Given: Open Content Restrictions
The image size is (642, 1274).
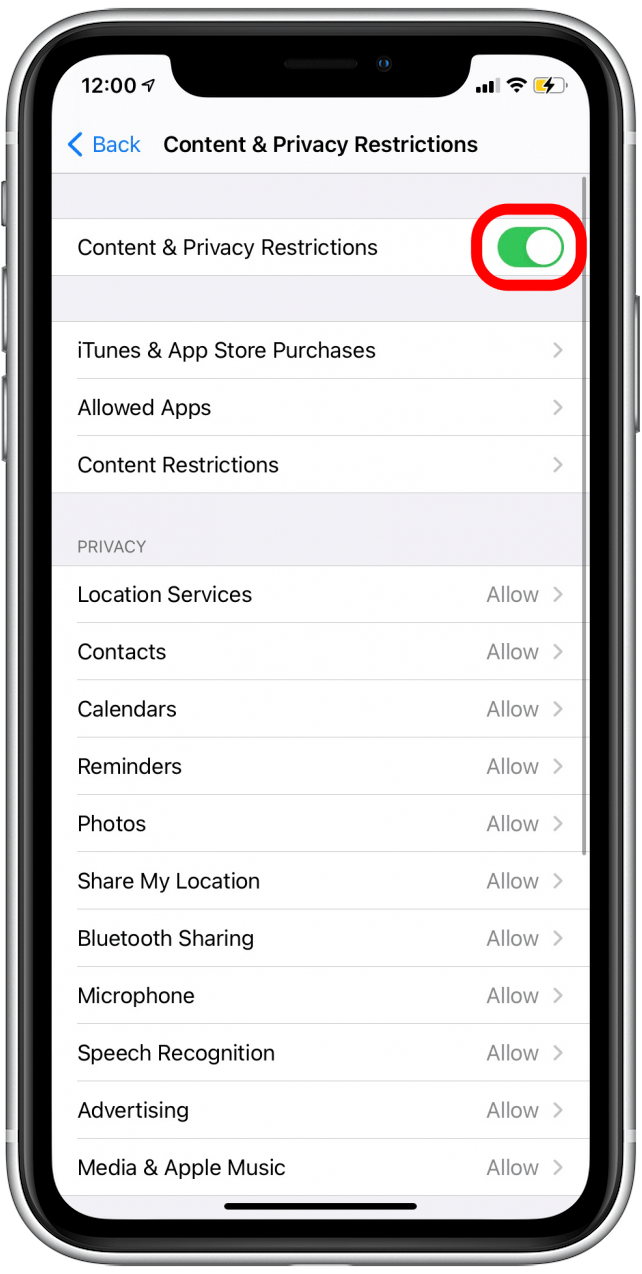Looking at the screenshot, I should coord(321,464).
